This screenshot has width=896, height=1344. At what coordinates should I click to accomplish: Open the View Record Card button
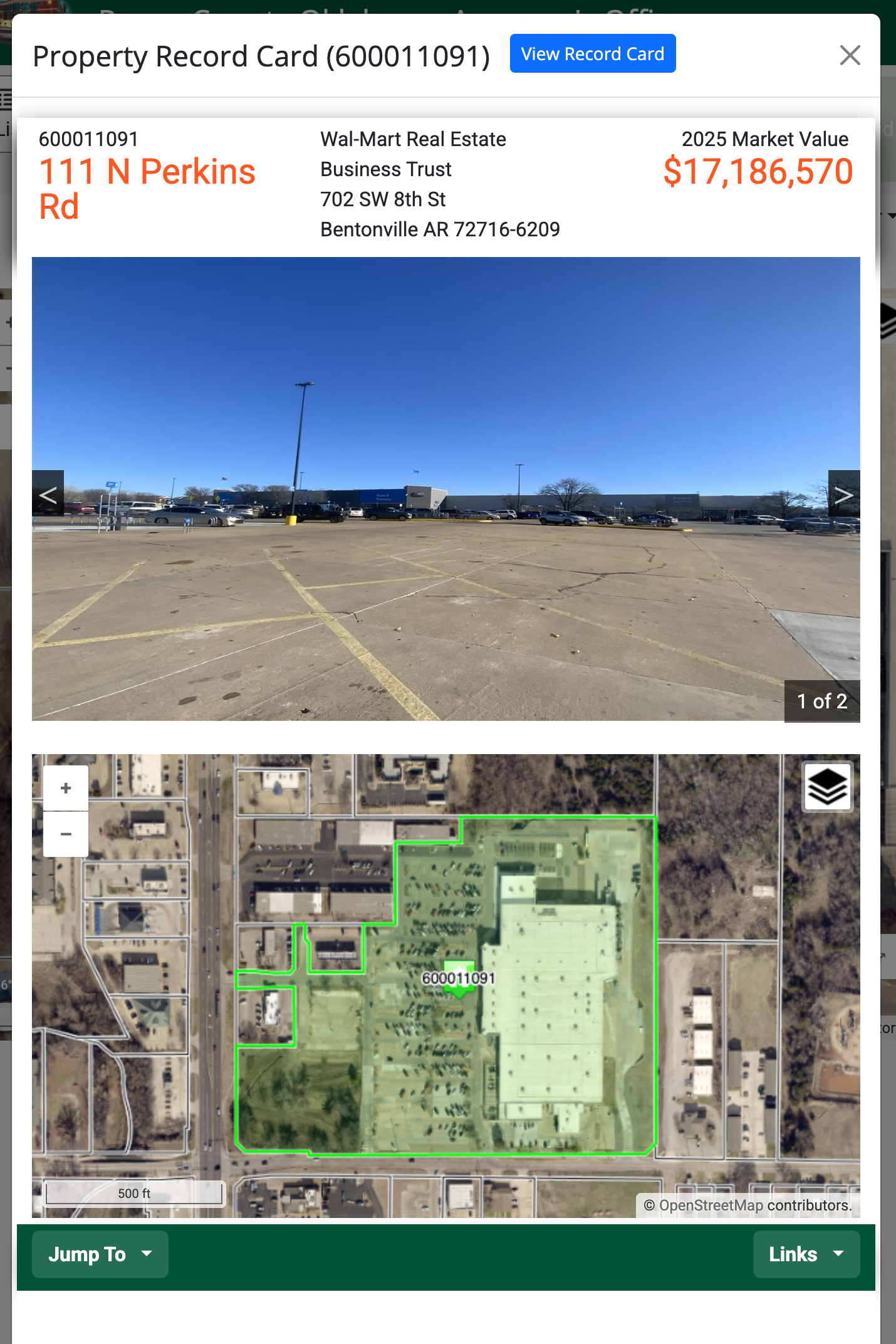pyautogui.click(x=592, y=54)
